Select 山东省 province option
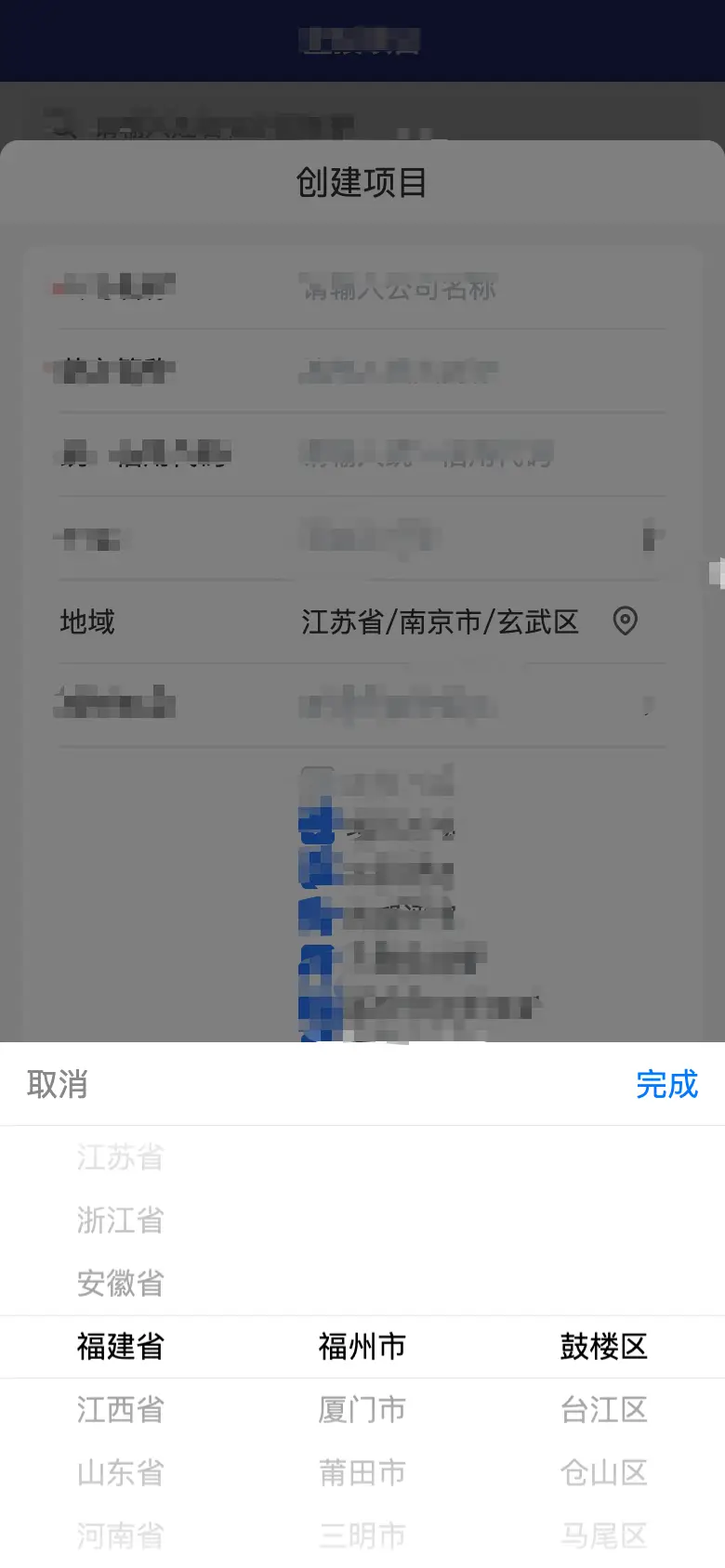Image resolution: width=725 pixels, height=1568 pixels. 121,1472
